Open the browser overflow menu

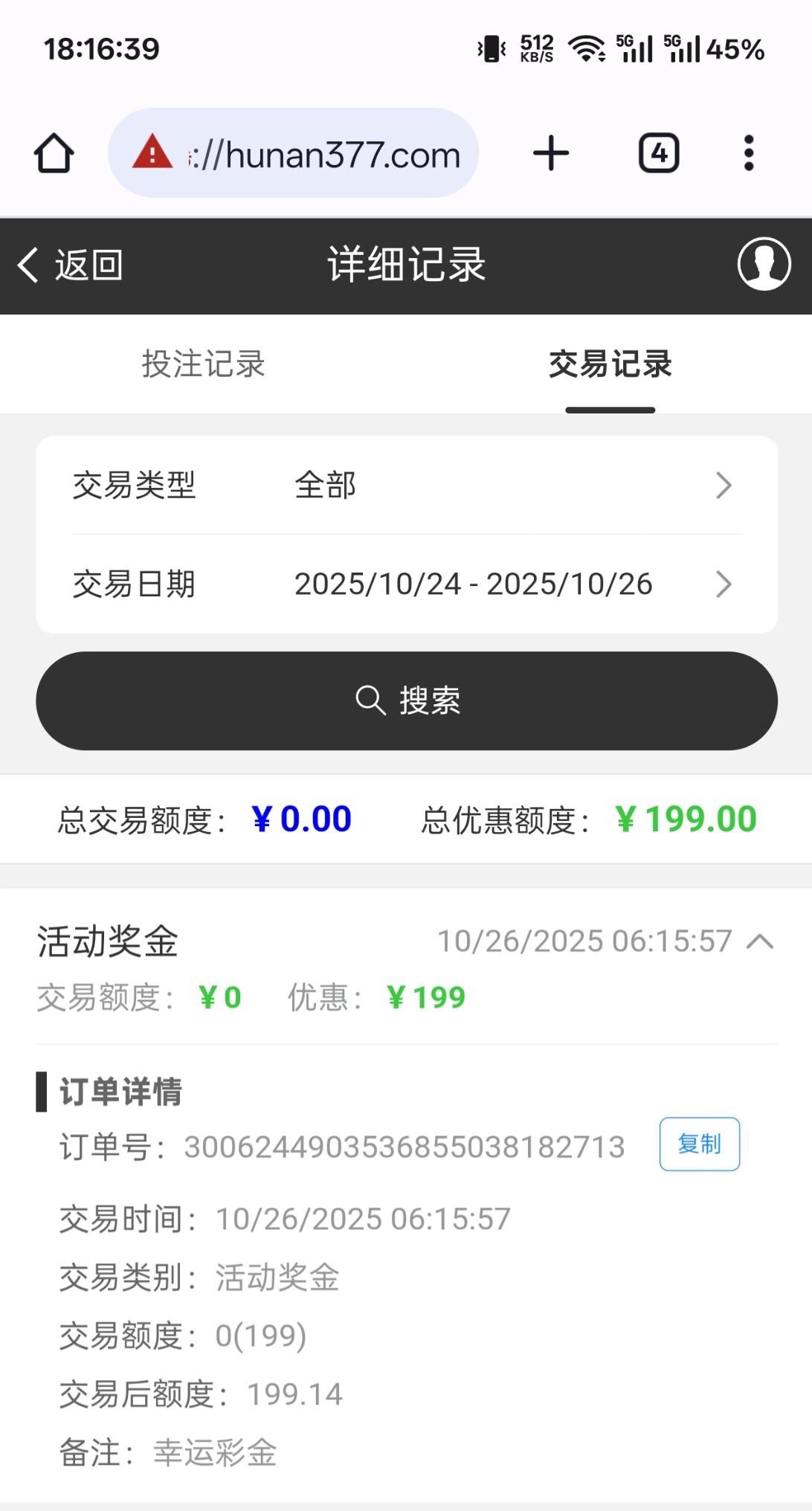pos(749,154)
